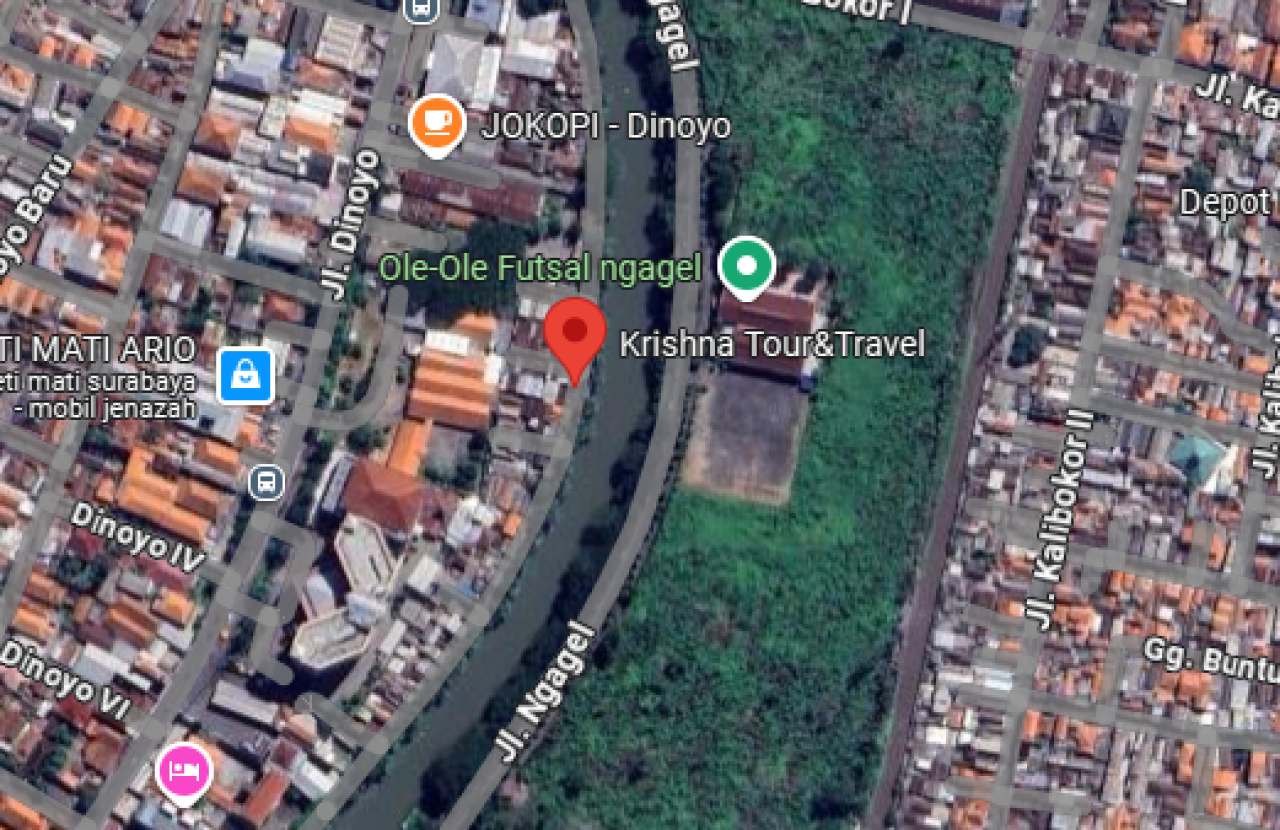
Task: Select the bus stop icon on Jl. Dinoyo
Action: pyautogui.click(x=266, y=483)
